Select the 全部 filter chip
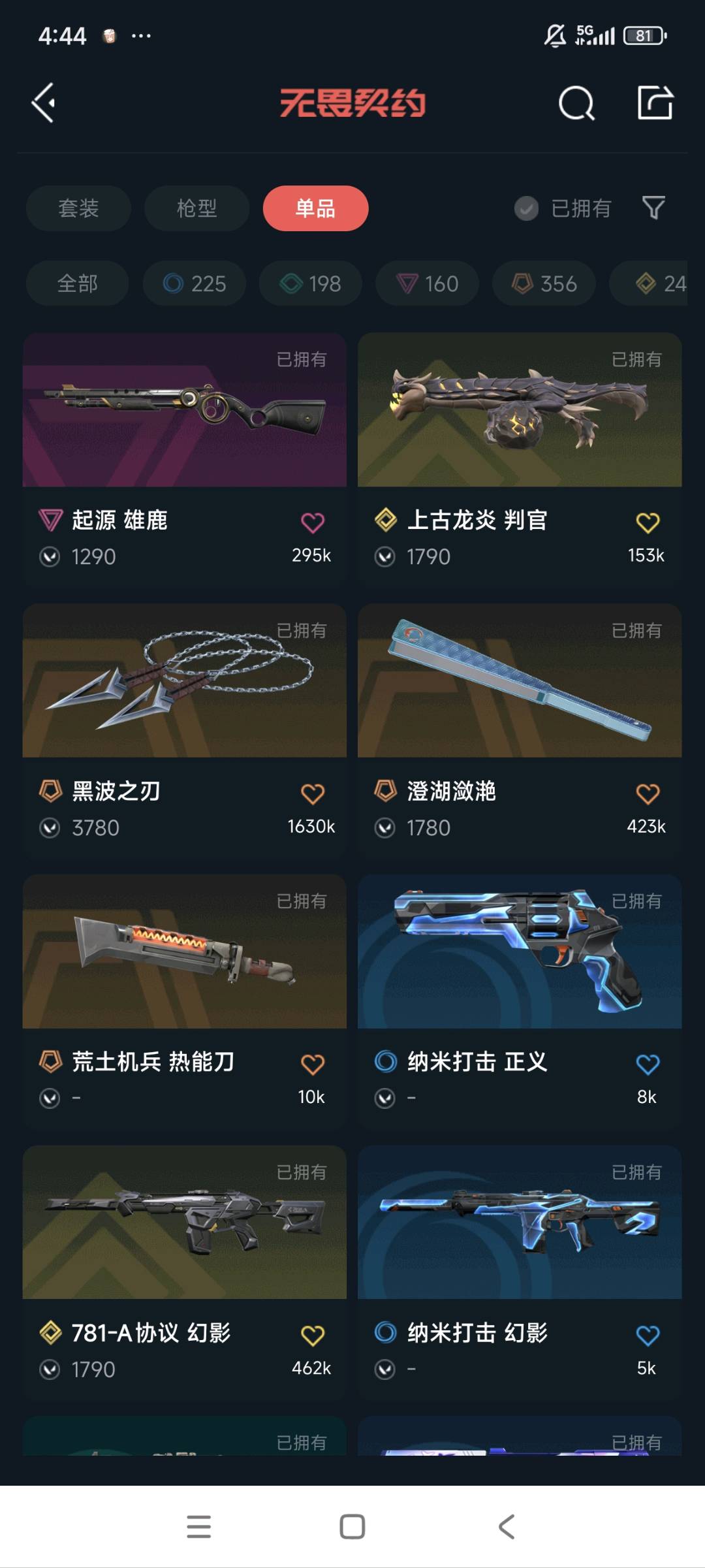The width and height of the screenshot is (705, 1568). pos(77,283)
